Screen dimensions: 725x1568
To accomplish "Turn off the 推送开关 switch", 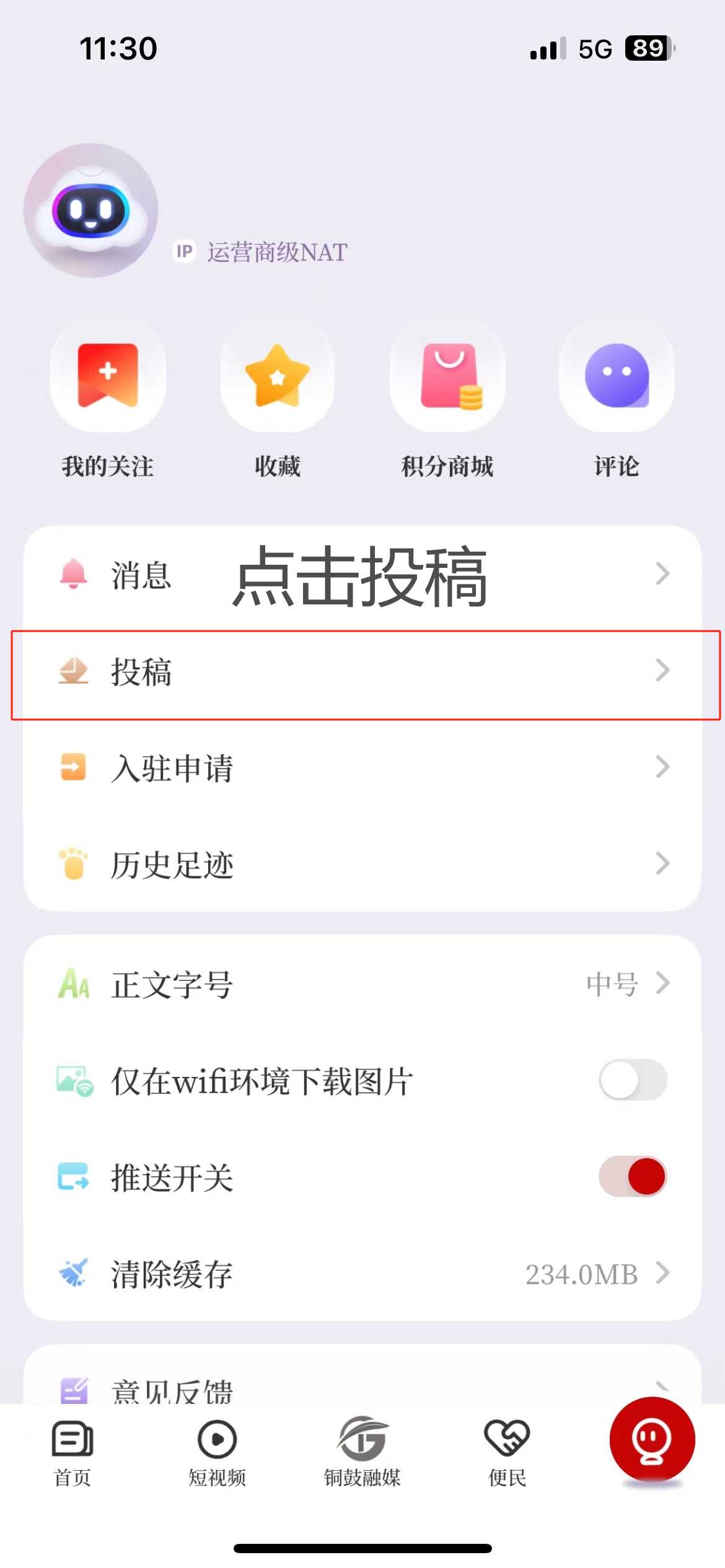I will point(632,1177).
